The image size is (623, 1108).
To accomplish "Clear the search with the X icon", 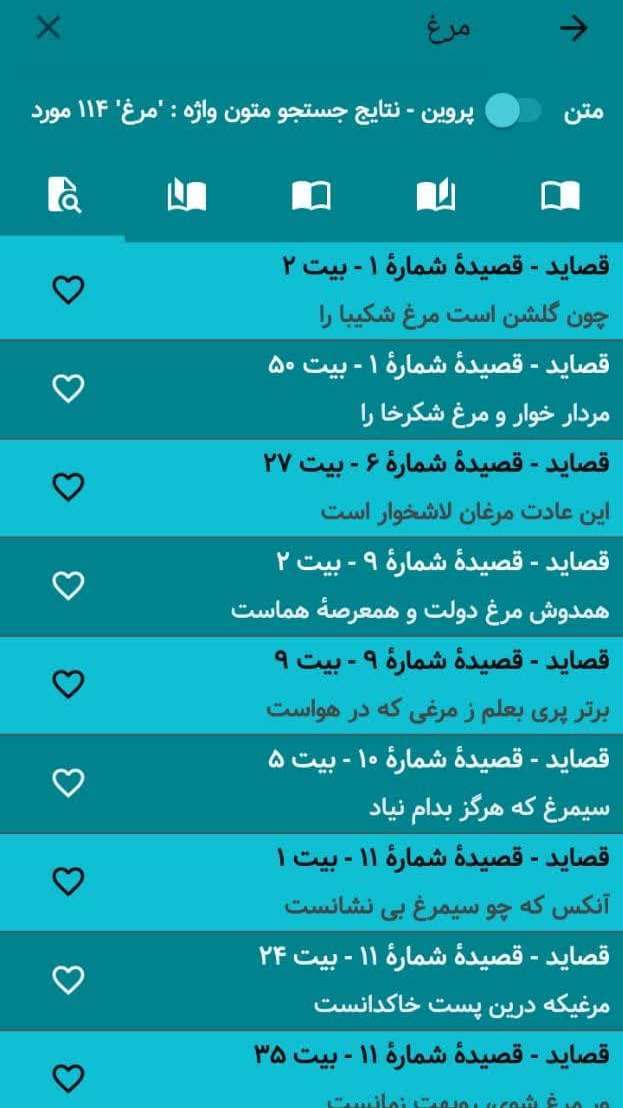I will 48,29.
